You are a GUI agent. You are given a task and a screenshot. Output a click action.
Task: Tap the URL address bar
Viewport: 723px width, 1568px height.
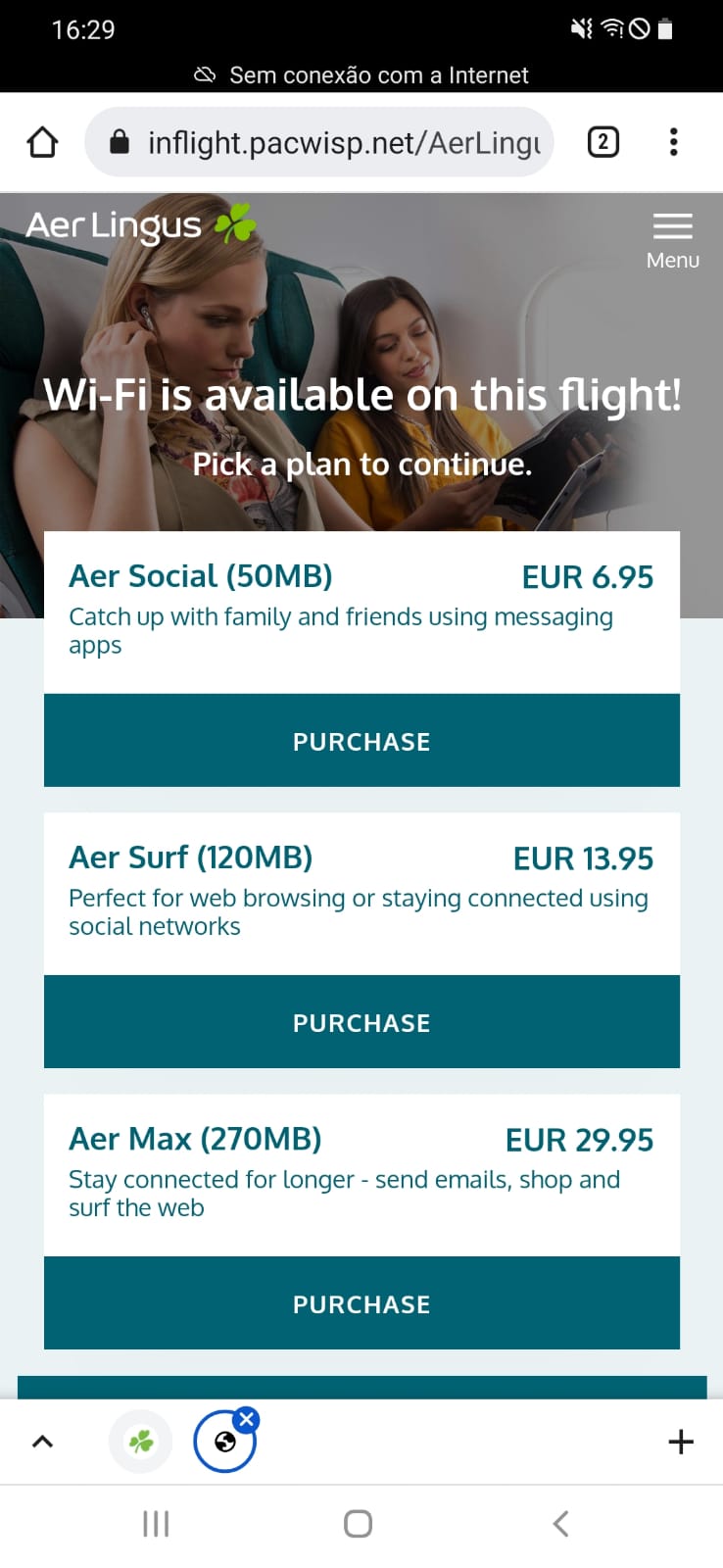(319, 143)
